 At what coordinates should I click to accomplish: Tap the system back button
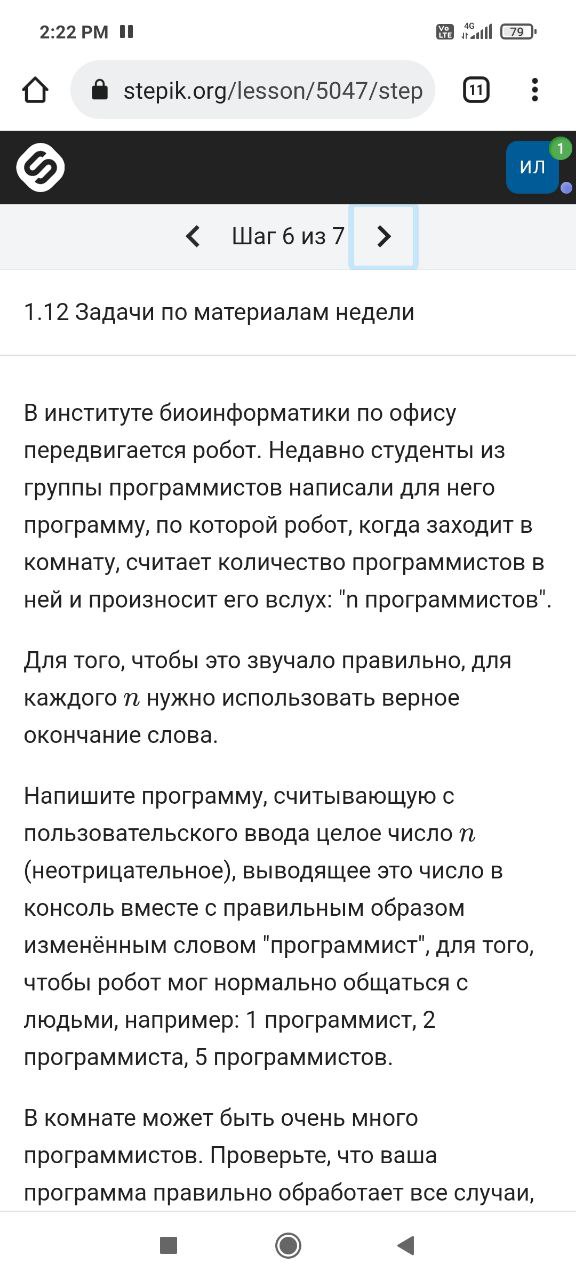[405, 1245]
